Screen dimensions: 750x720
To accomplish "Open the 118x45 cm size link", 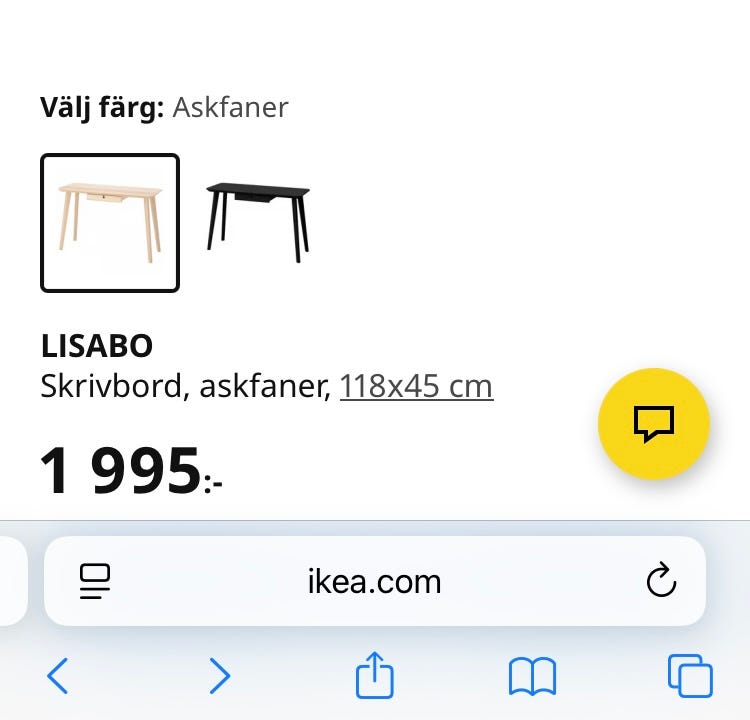I will [x=416, y=386].
